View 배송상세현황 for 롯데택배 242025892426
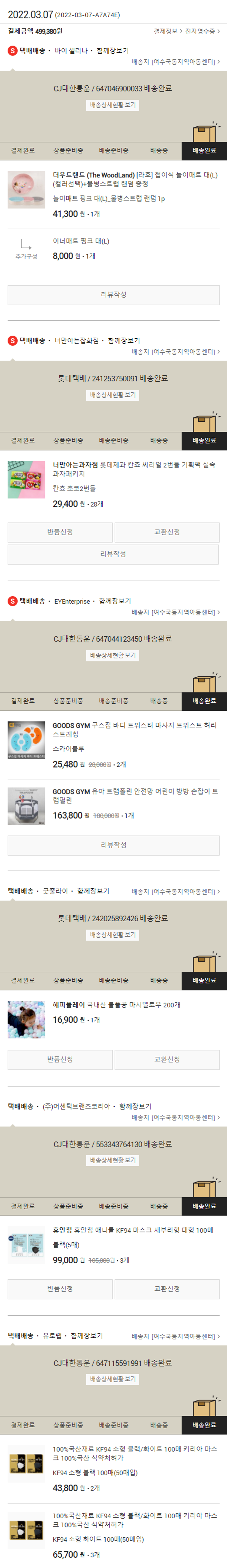Image resolution: width=227 pixels, height=1568 pixels. (113, 935)
